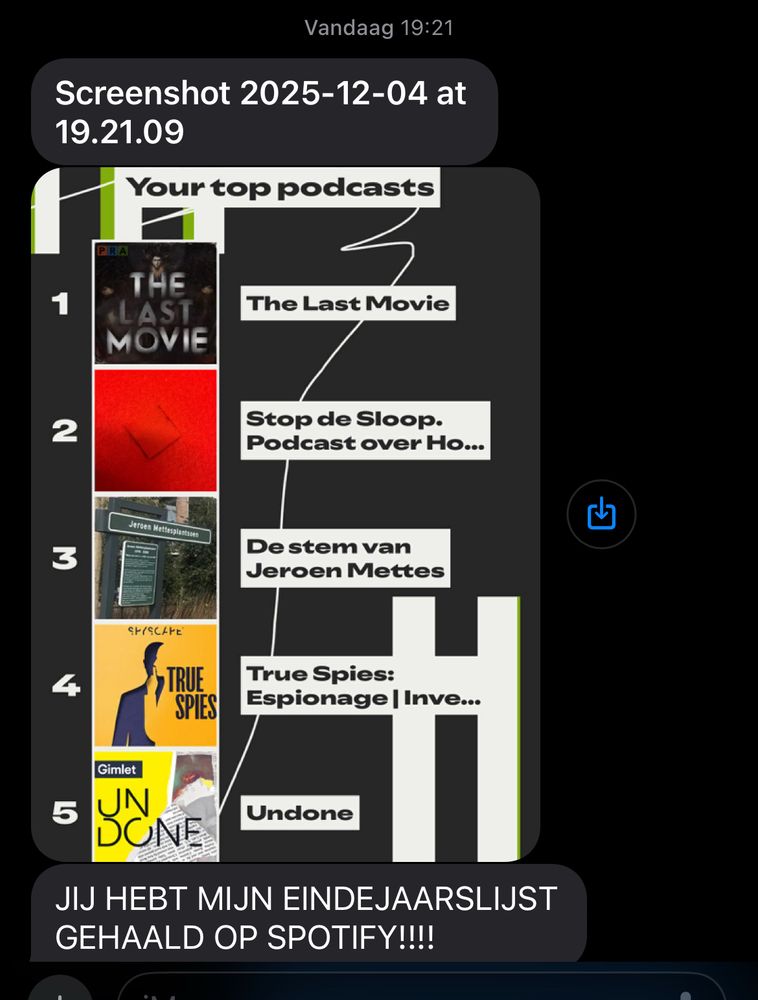Open the Spotify top podcasts screenshot
Screen dimensions: 758x1000
point(286,514)
